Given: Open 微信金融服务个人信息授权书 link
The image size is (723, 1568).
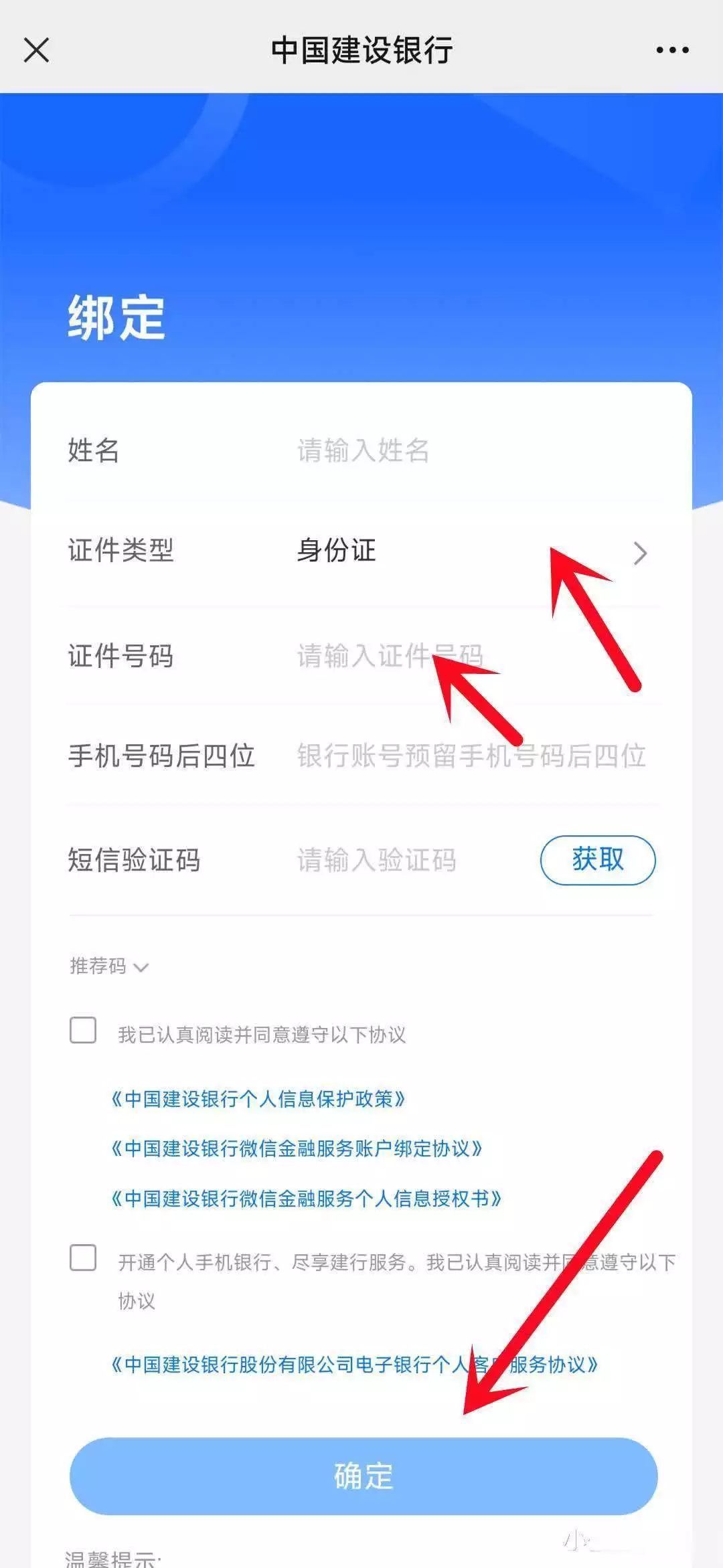Looking at the screenshot, I should pyautogui.click(x=306, y=1198).
